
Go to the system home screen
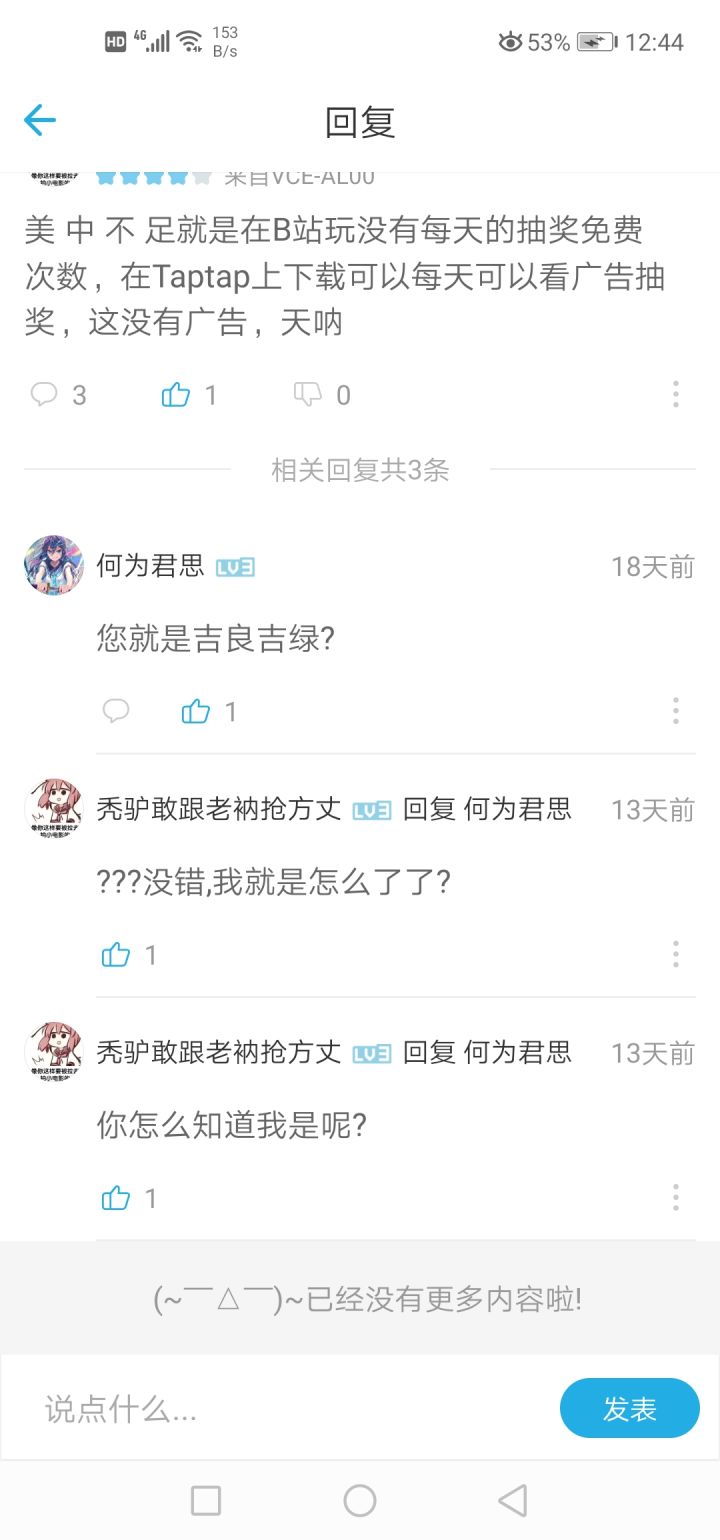360,1500
